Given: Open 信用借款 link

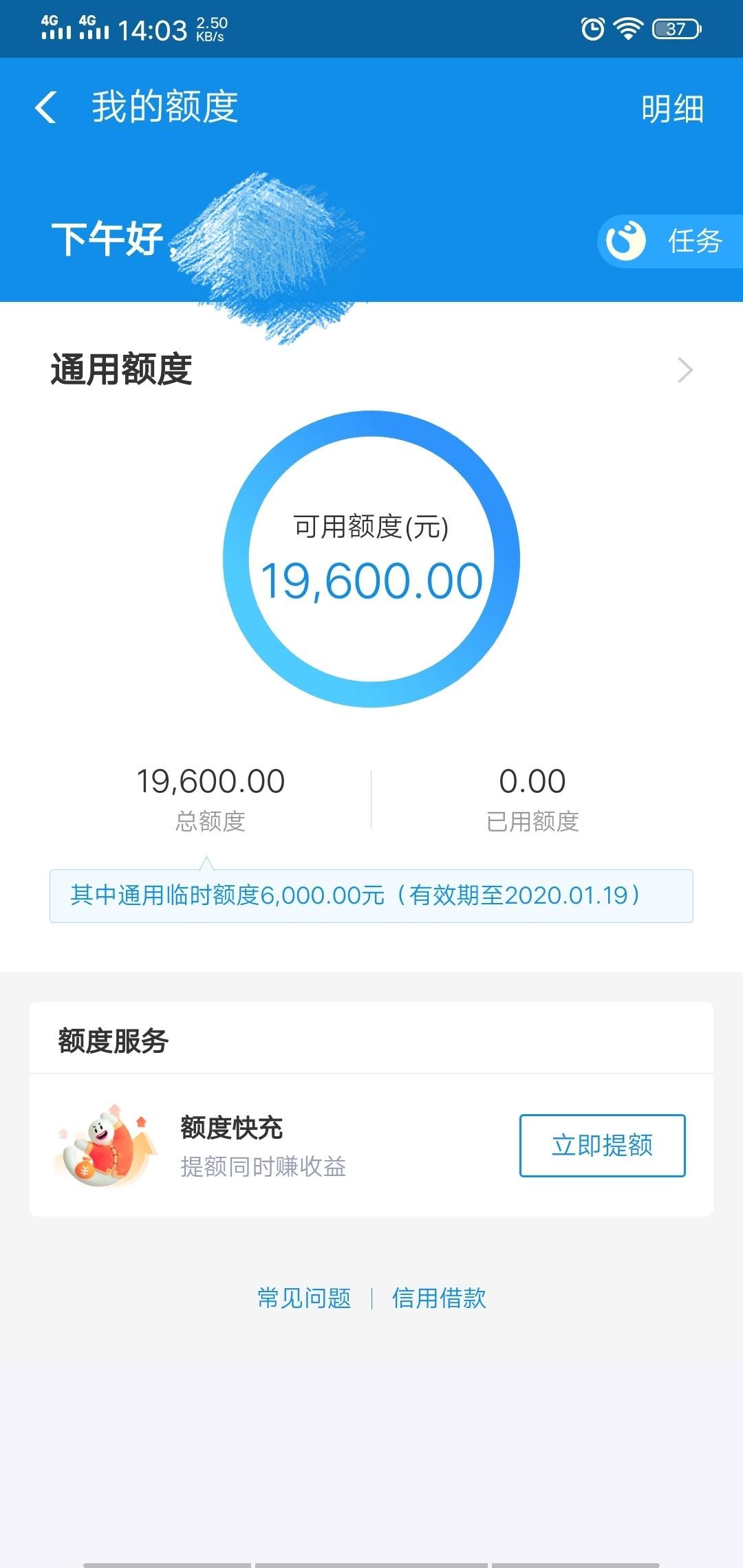Looking at the screenshot, I should tap(439, 1298).
